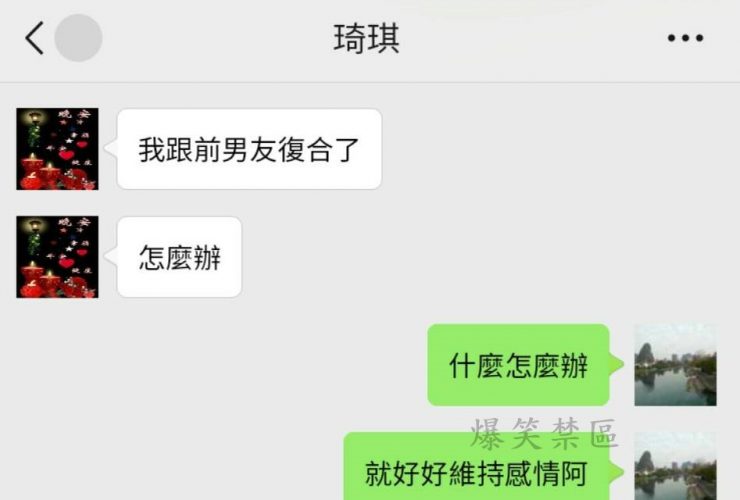This screenshot has width=740, height=500.
Task: Go back from the 琦琪 chat
Action: tap(34, 39)
